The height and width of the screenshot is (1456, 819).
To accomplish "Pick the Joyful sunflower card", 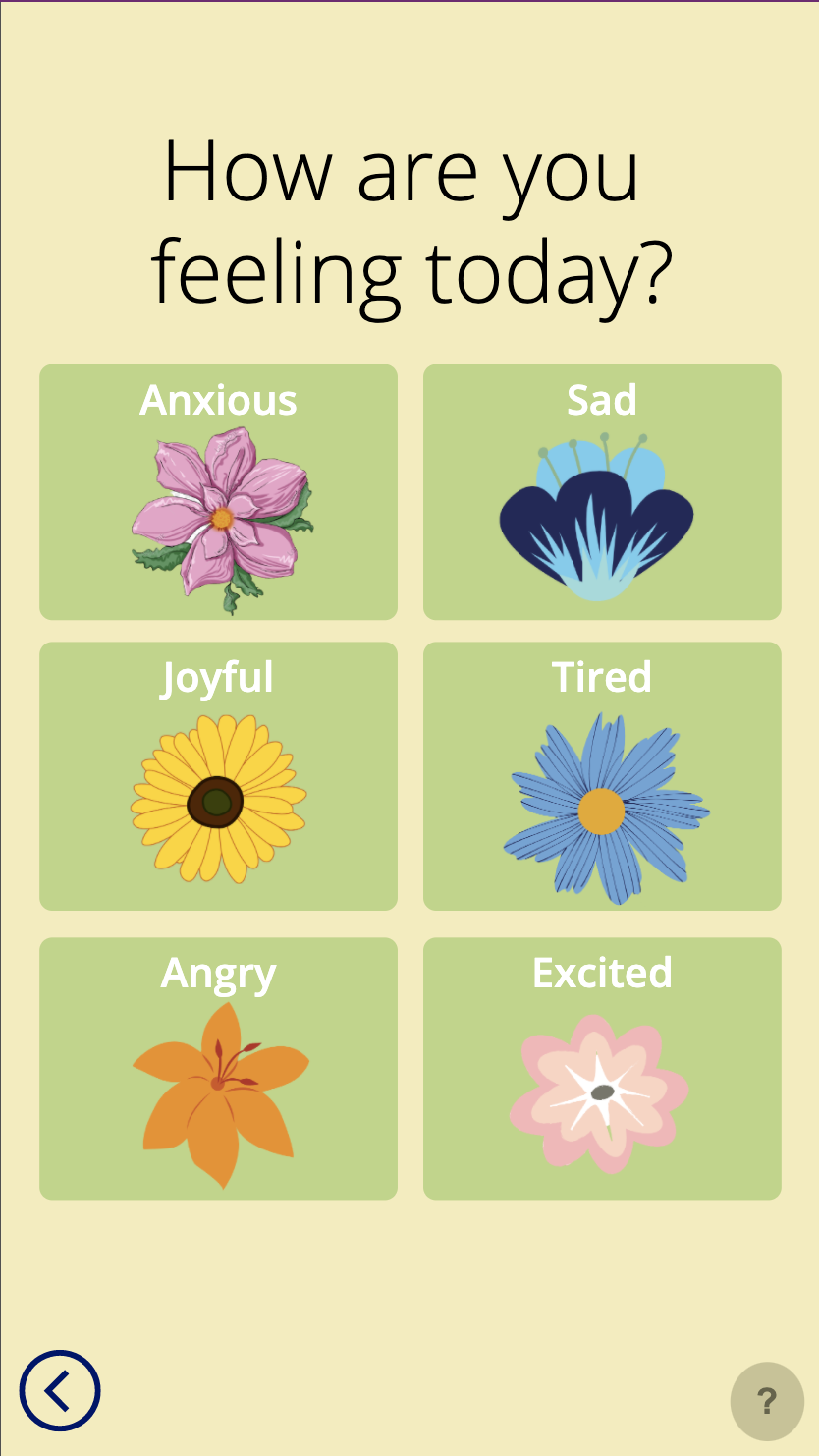I will pyautogui.click(x=218, y=776).
